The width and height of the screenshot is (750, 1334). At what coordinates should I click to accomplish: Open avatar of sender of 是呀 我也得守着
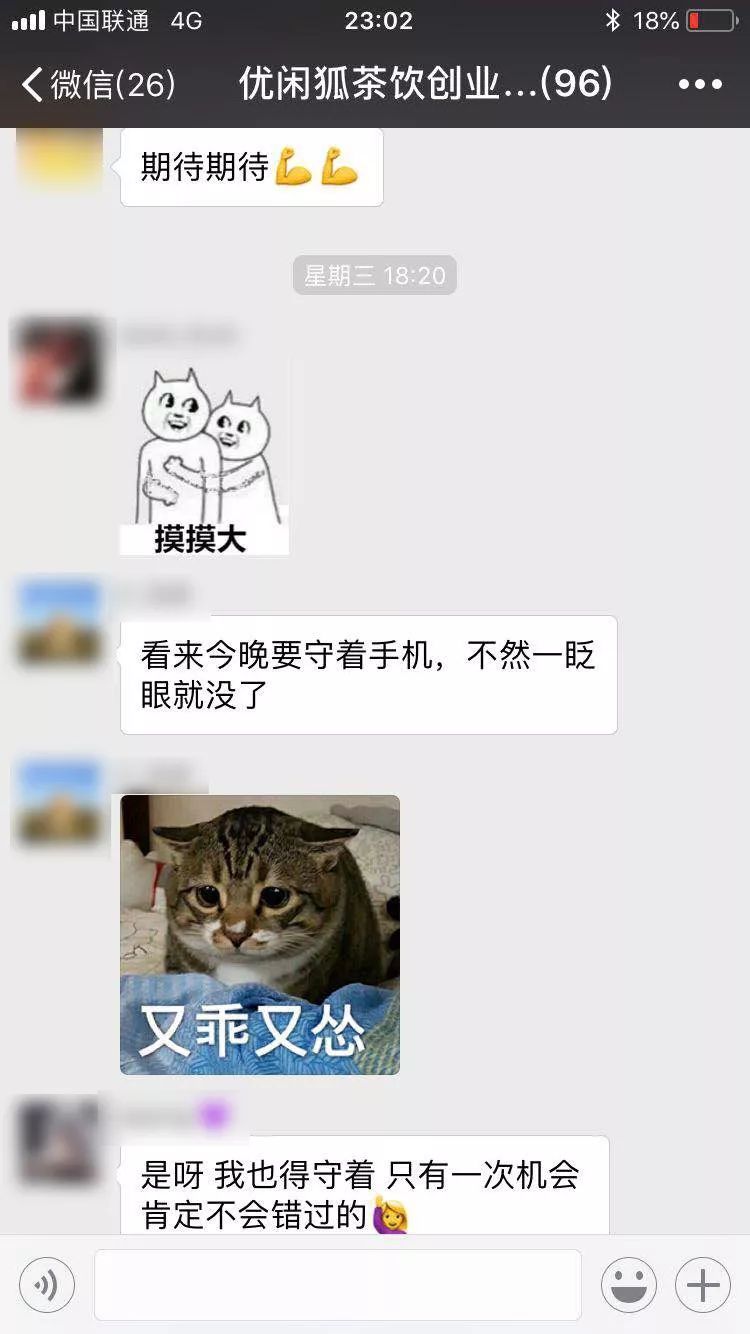(60, 1142)
